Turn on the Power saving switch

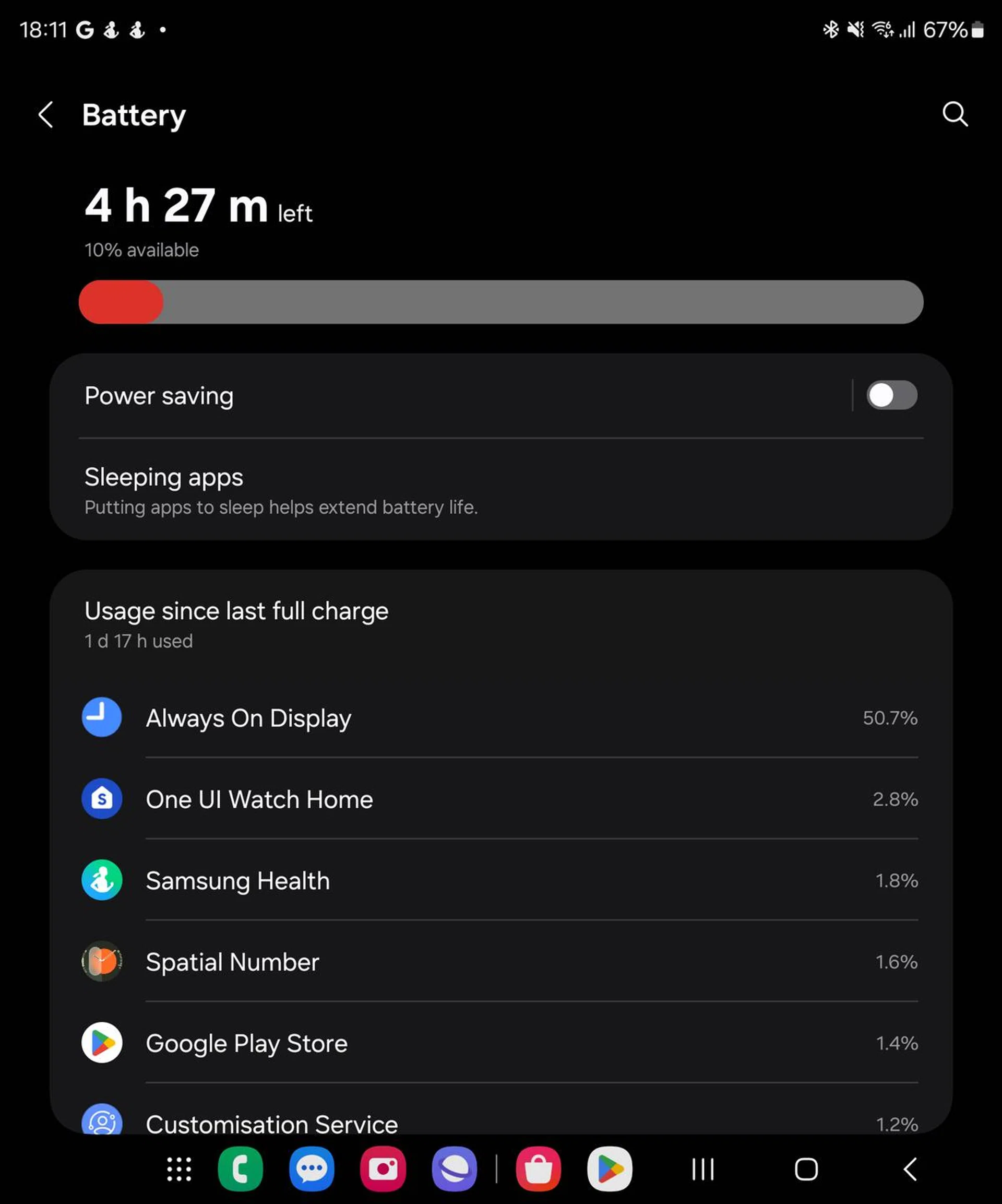[x=891, y=395]
